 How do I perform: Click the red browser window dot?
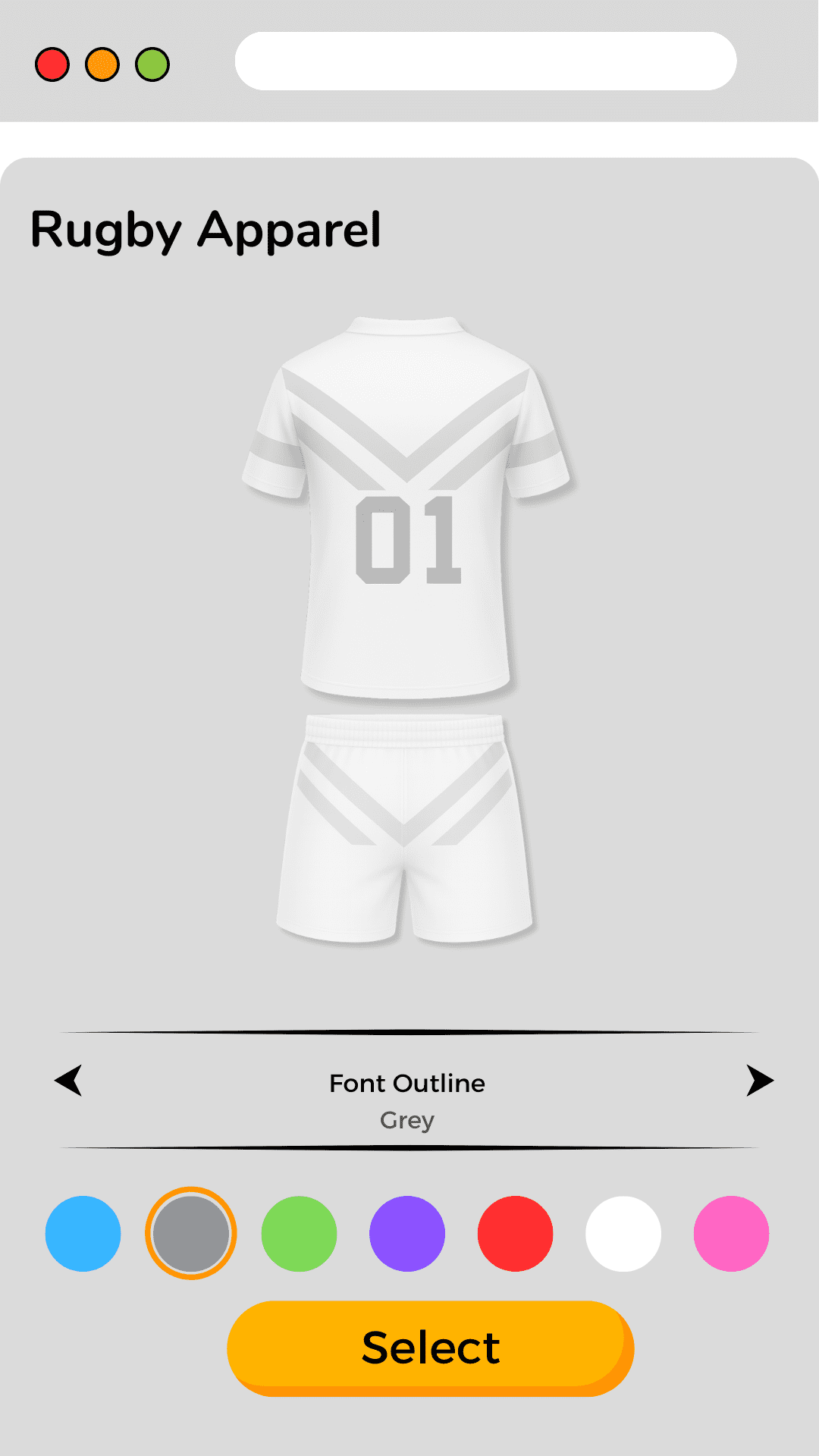tap(52, 64)
